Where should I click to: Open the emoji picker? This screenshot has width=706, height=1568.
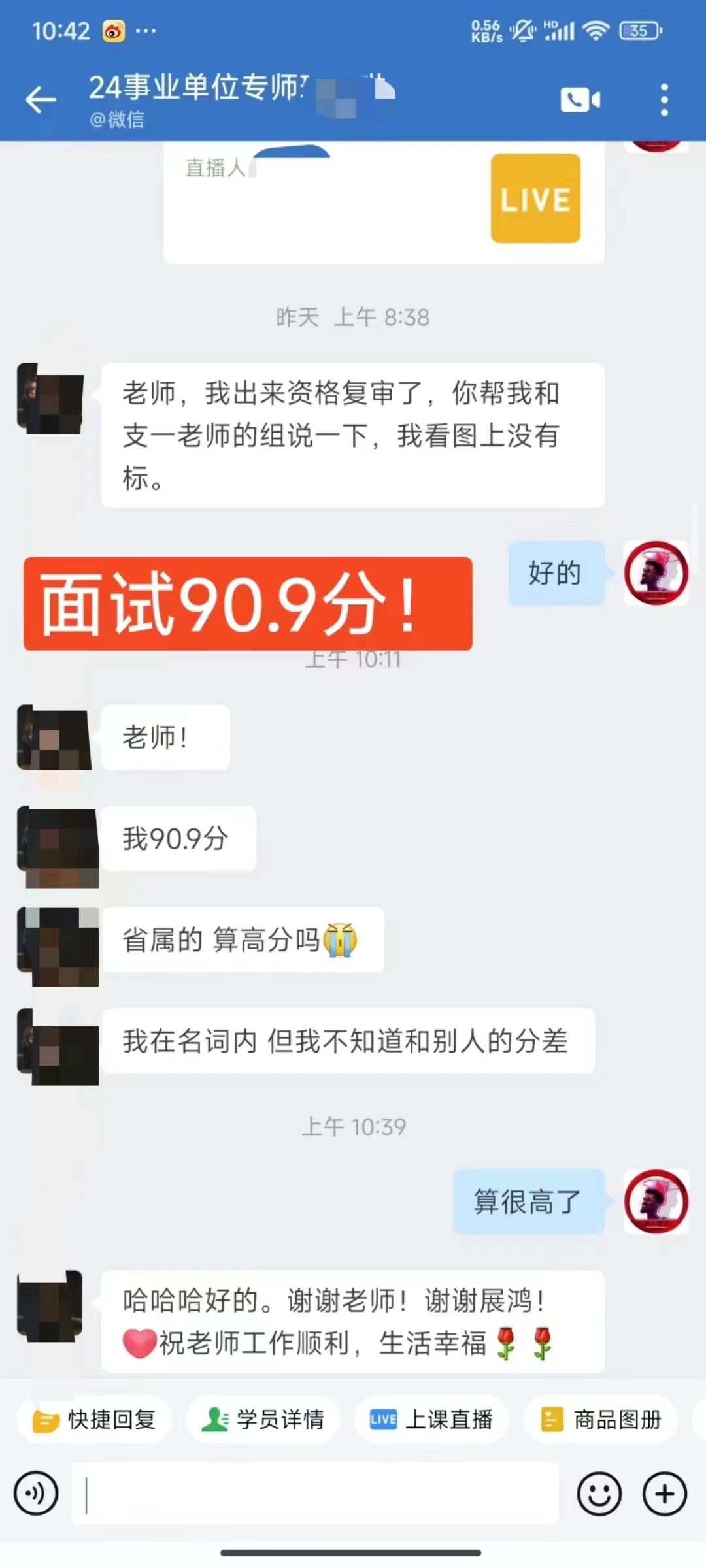(599, 1494)
